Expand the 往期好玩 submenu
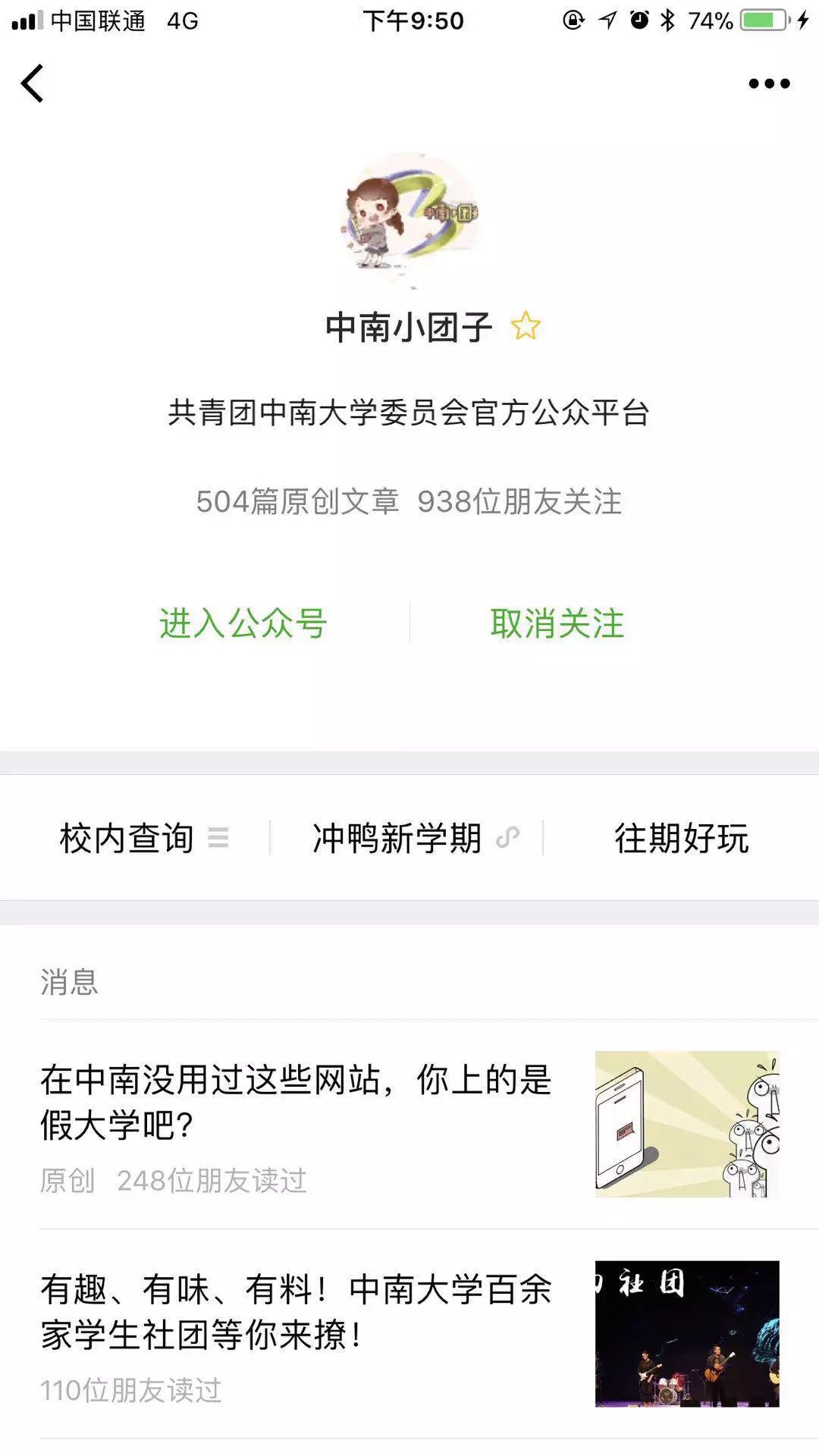 681,838
